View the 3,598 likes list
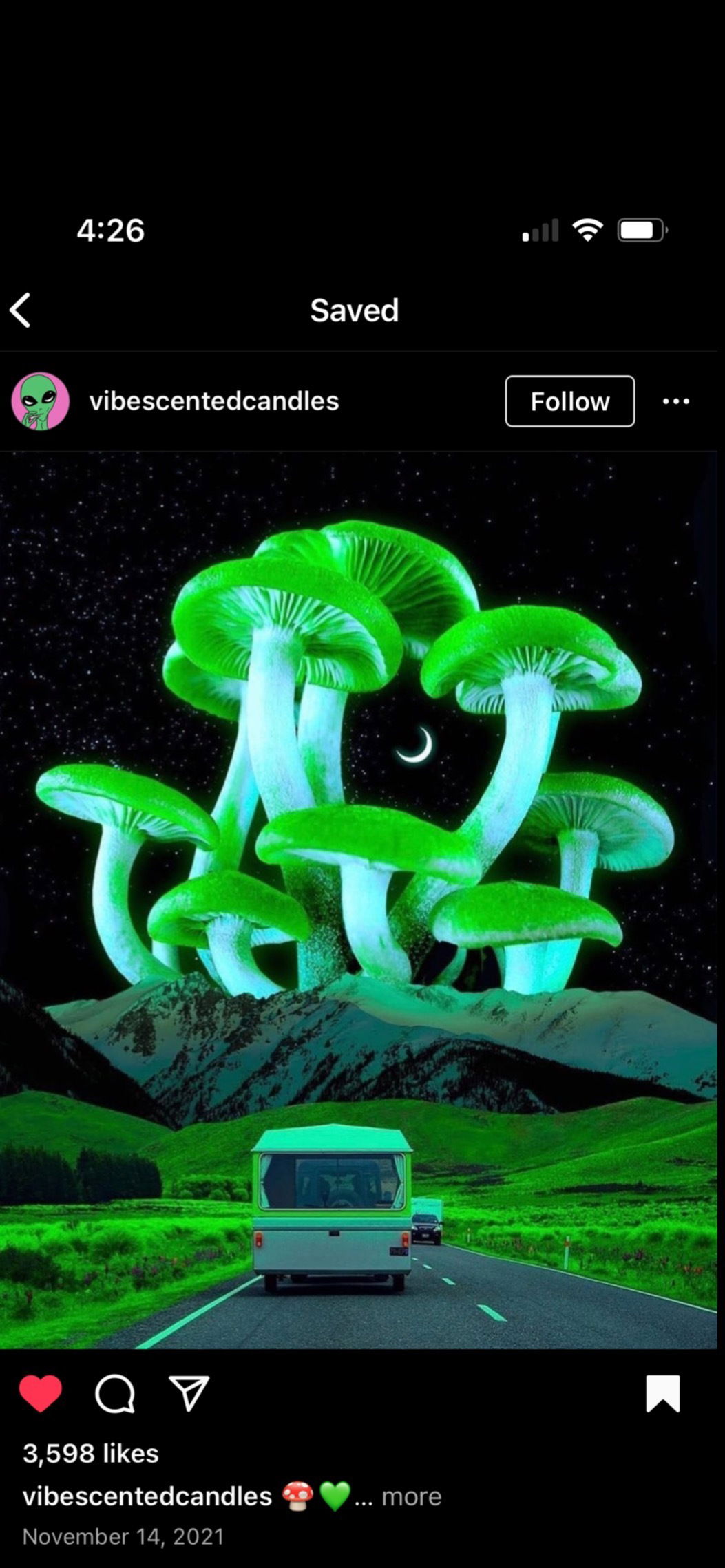 [x=91, y=1454]
